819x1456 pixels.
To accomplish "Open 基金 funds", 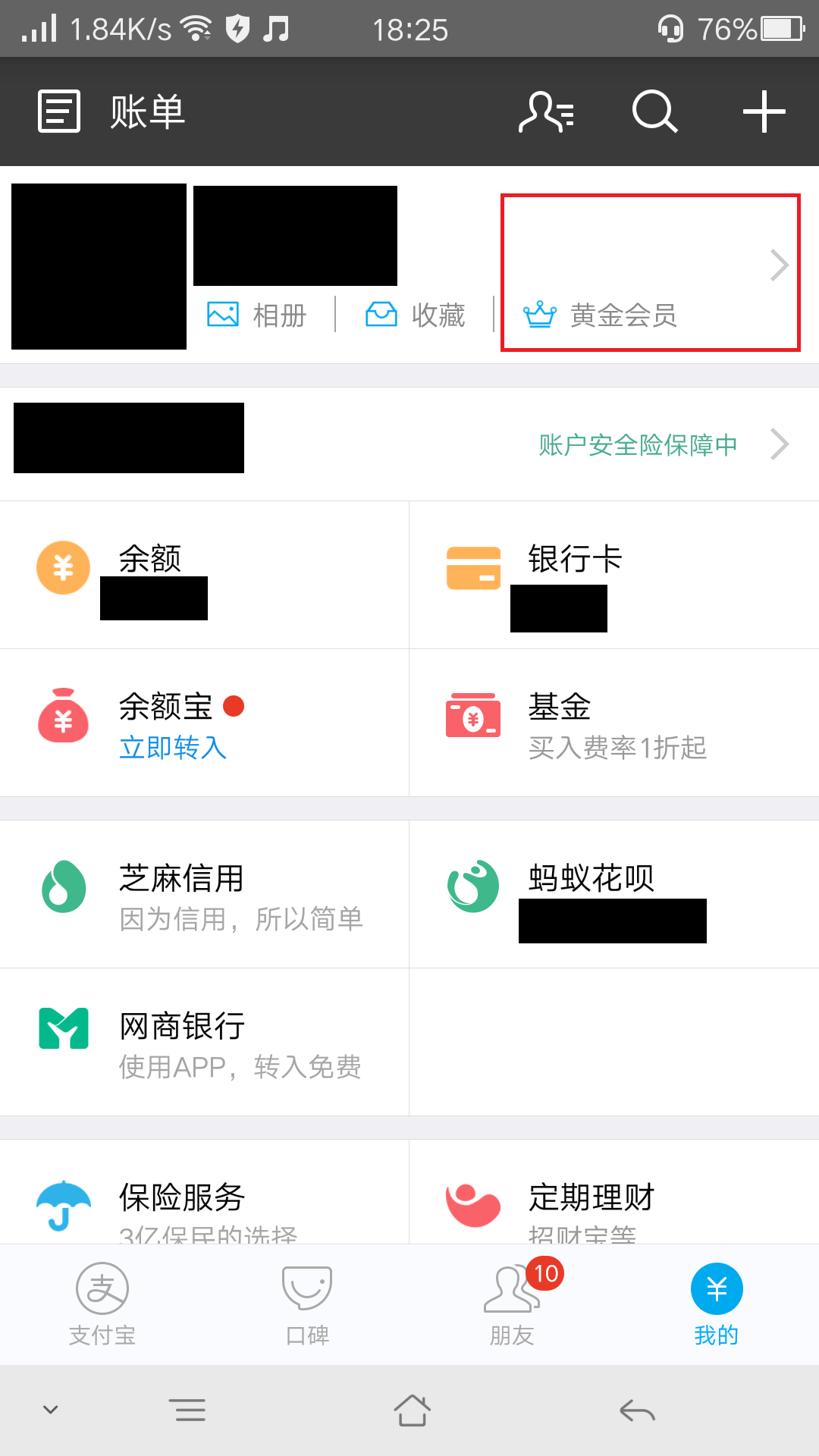I will click(614, 723).
